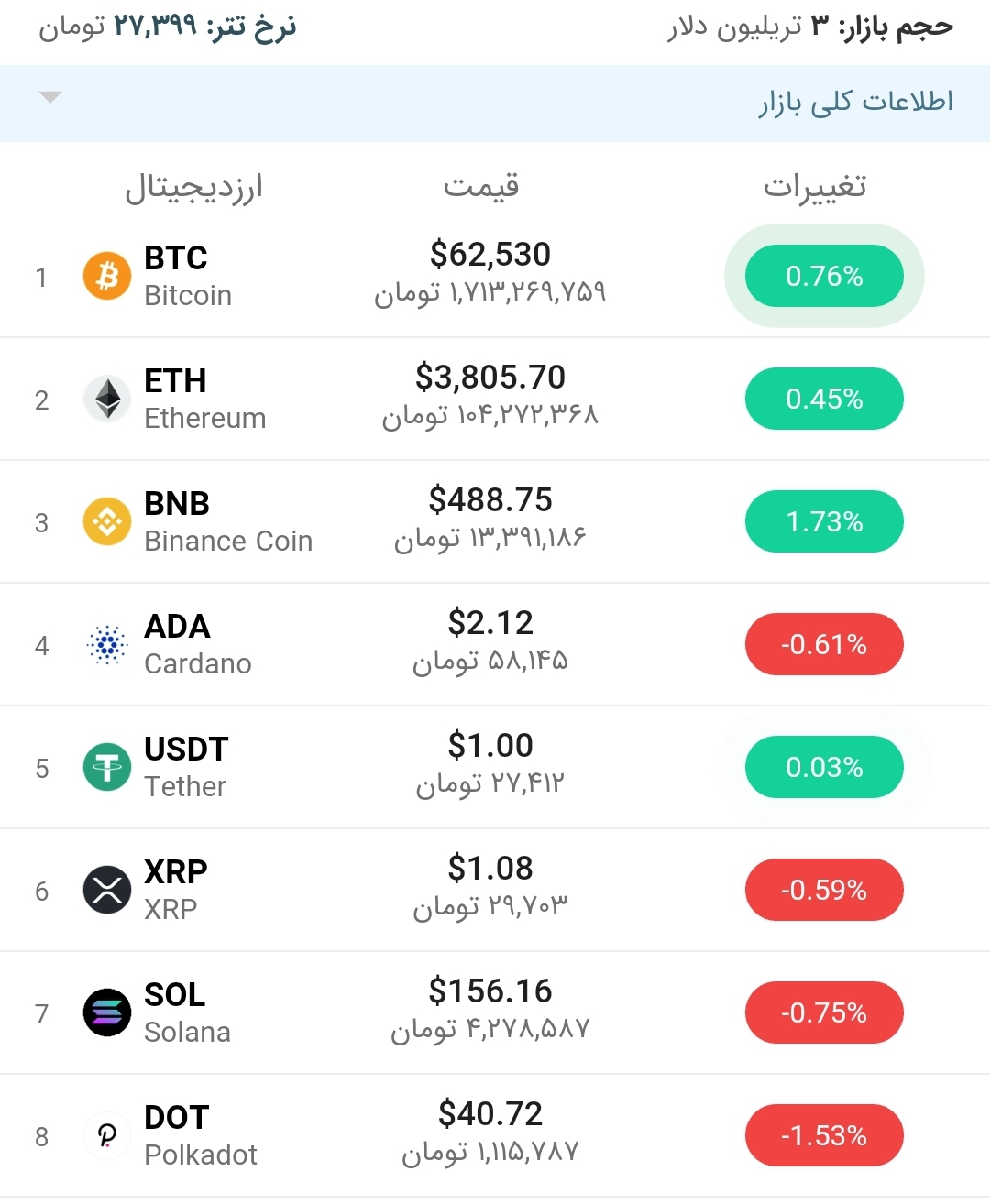990x1204 pixels.
Task: Click Polkadot's -1.53% change badge
Action: 823,1135
